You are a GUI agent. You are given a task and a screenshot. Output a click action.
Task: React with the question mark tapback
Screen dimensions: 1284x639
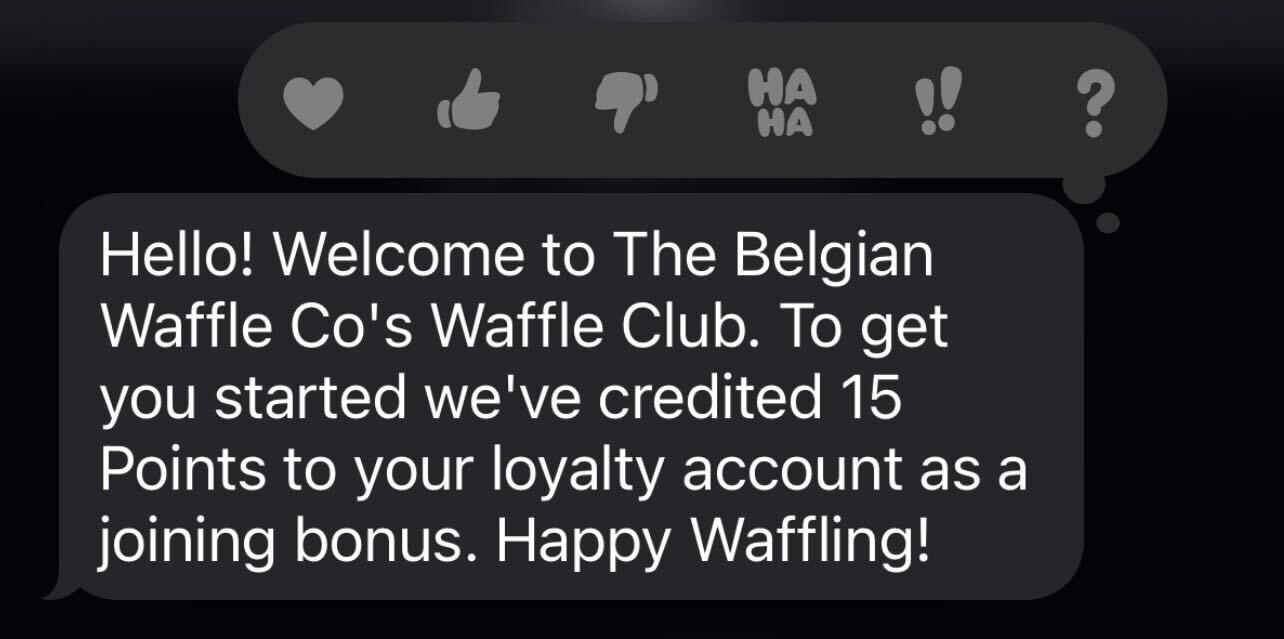point(1093,103)
